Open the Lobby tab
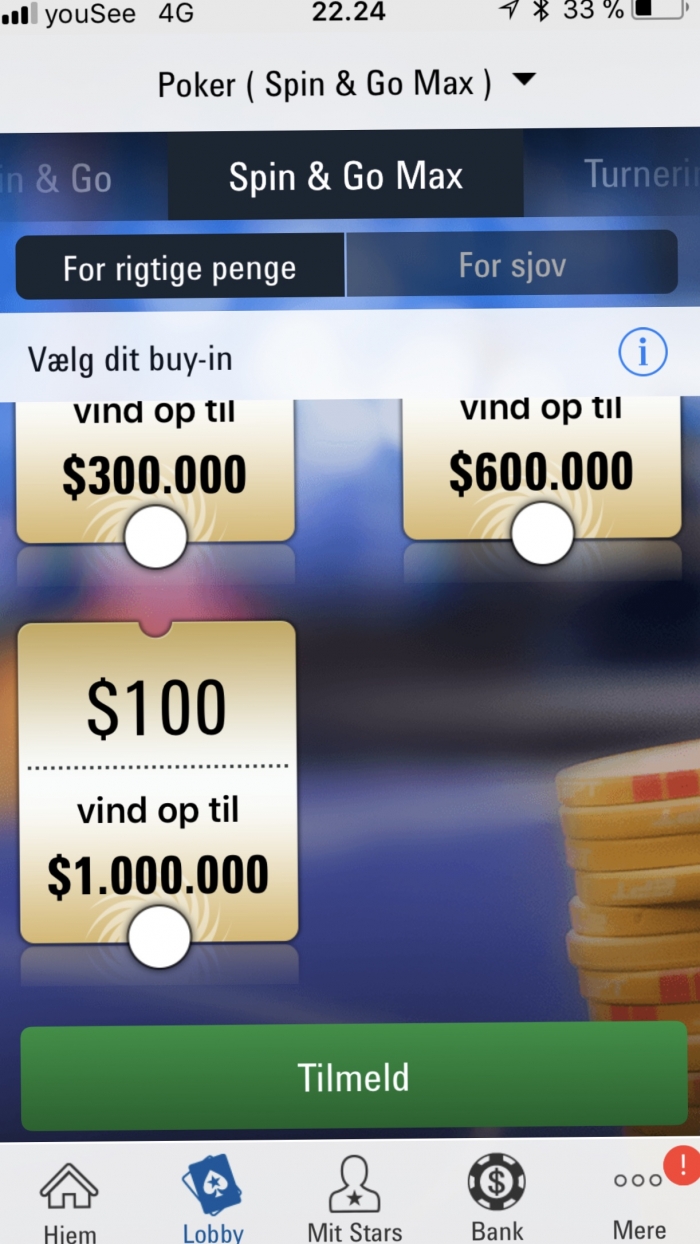Image resolution: width=700 pixels, height=1244 pixels. click(212, 1198)
